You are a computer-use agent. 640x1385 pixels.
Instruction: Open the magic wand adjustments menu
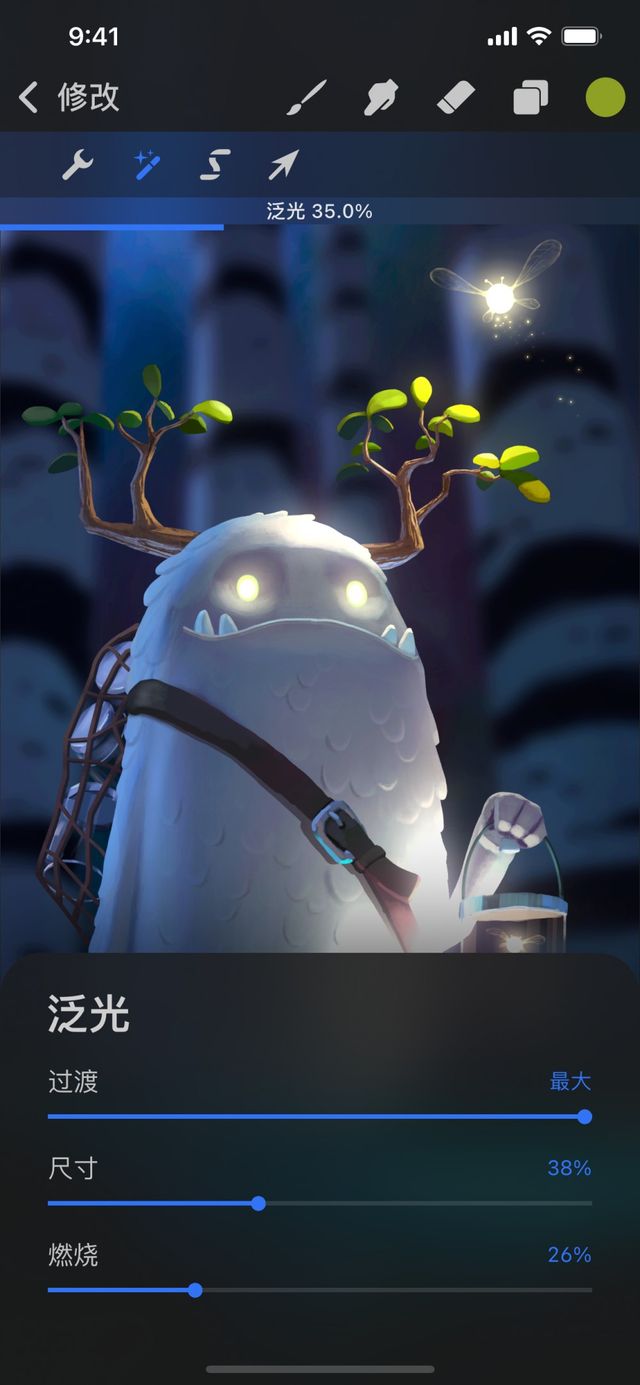coord(148,164)
